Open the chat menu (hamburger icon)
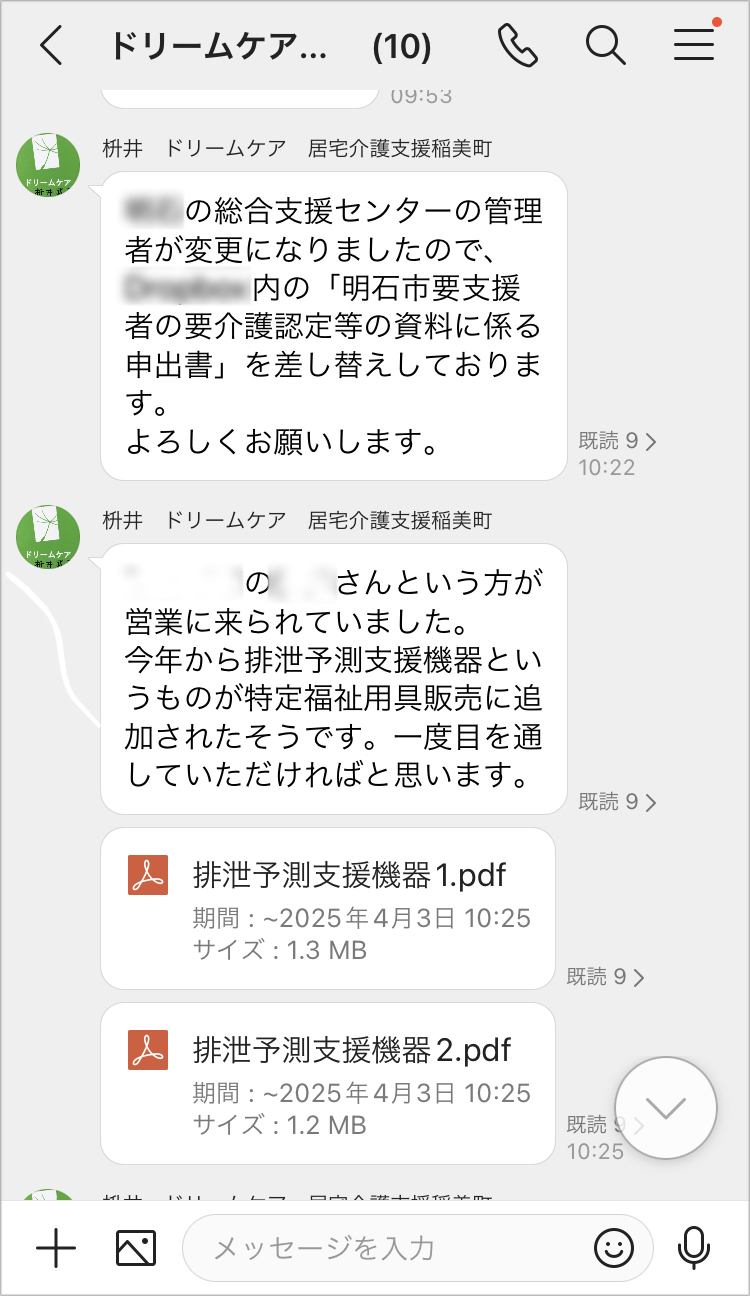 click(x=693, y=46)
